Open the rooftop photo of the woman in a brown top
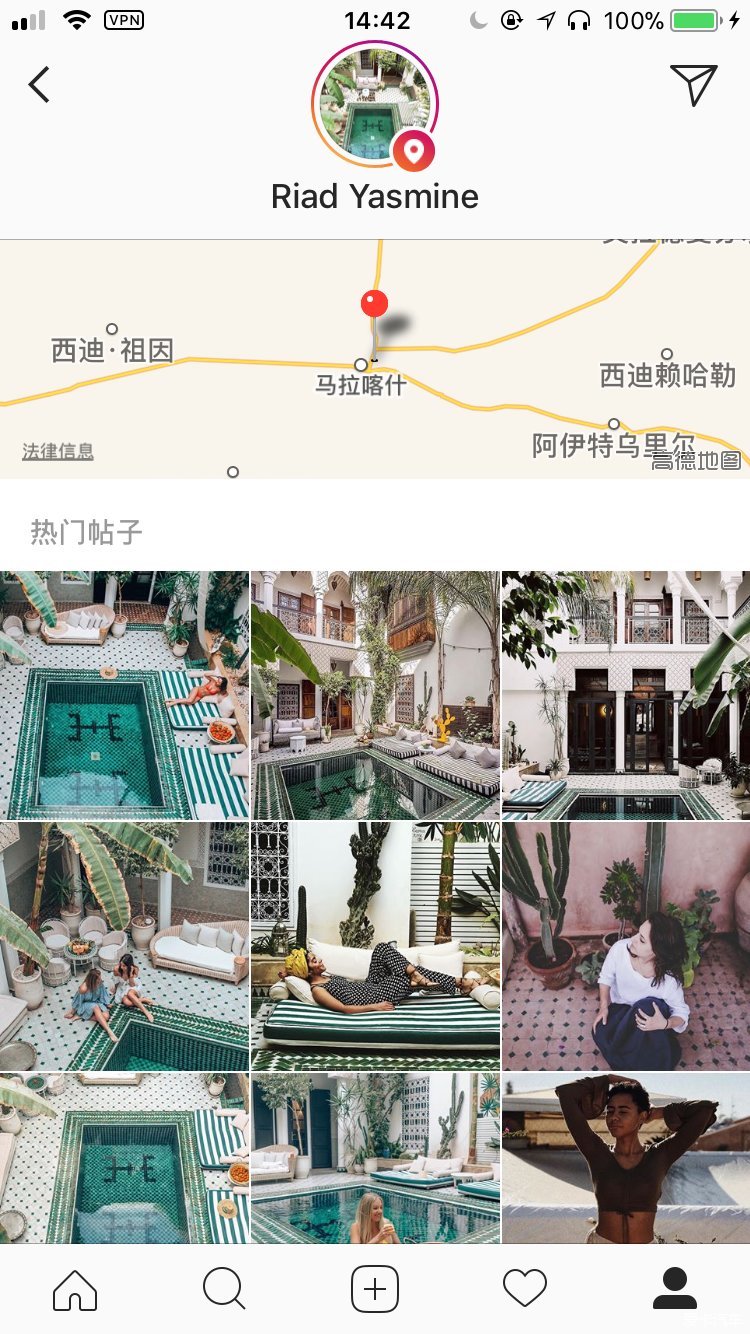The height and width of the screenshot is (1334, 750). click(x=626, y=1158)
